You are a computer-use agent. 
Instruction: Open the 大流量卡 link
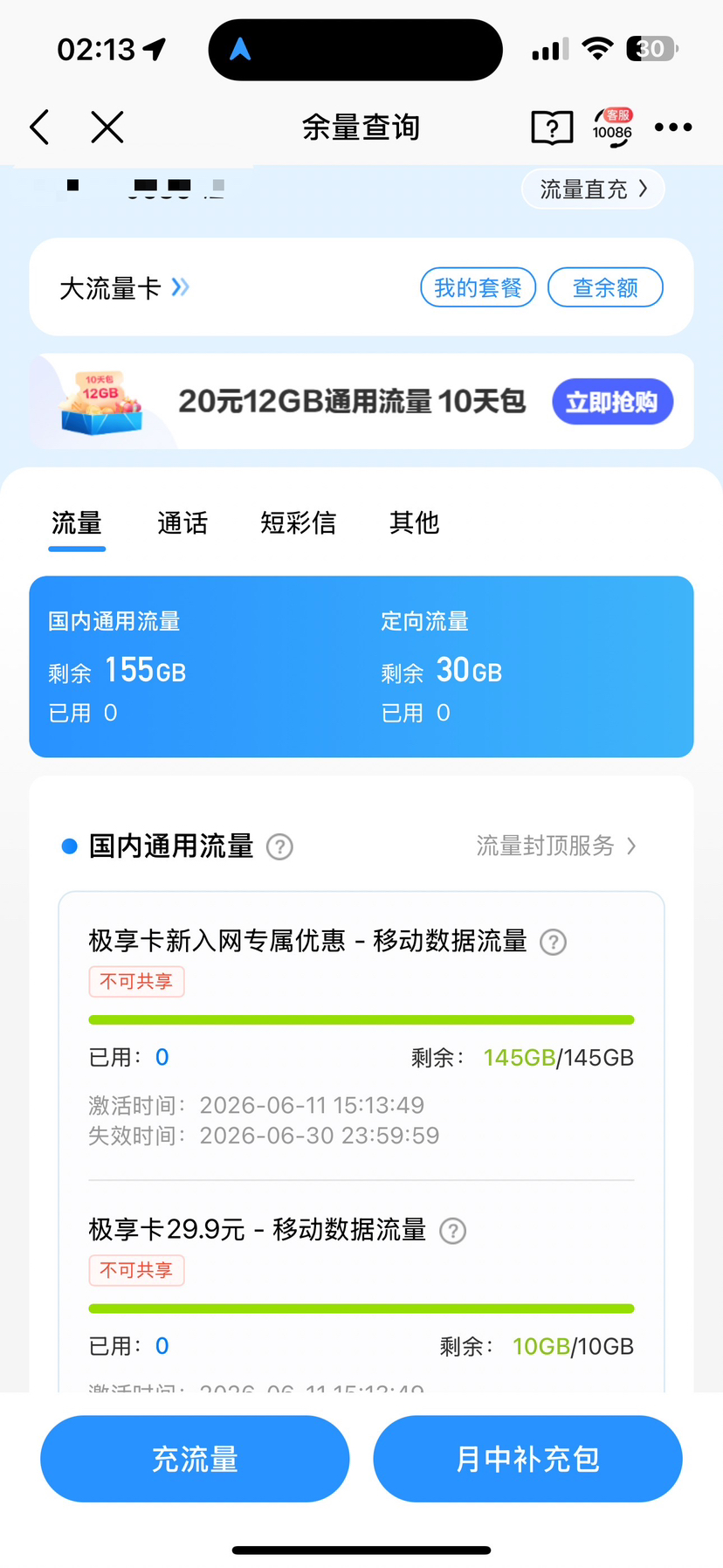124,287
